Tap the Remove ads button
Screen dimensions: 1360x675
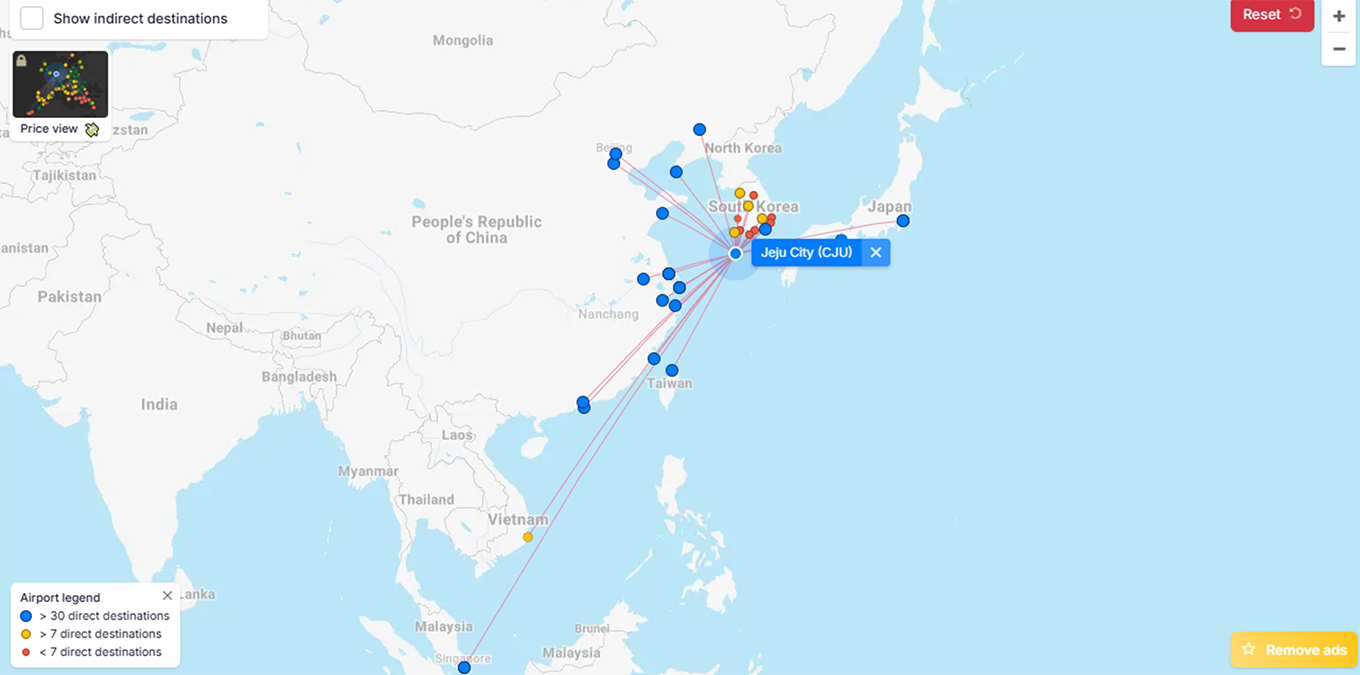click(1294, 650)
